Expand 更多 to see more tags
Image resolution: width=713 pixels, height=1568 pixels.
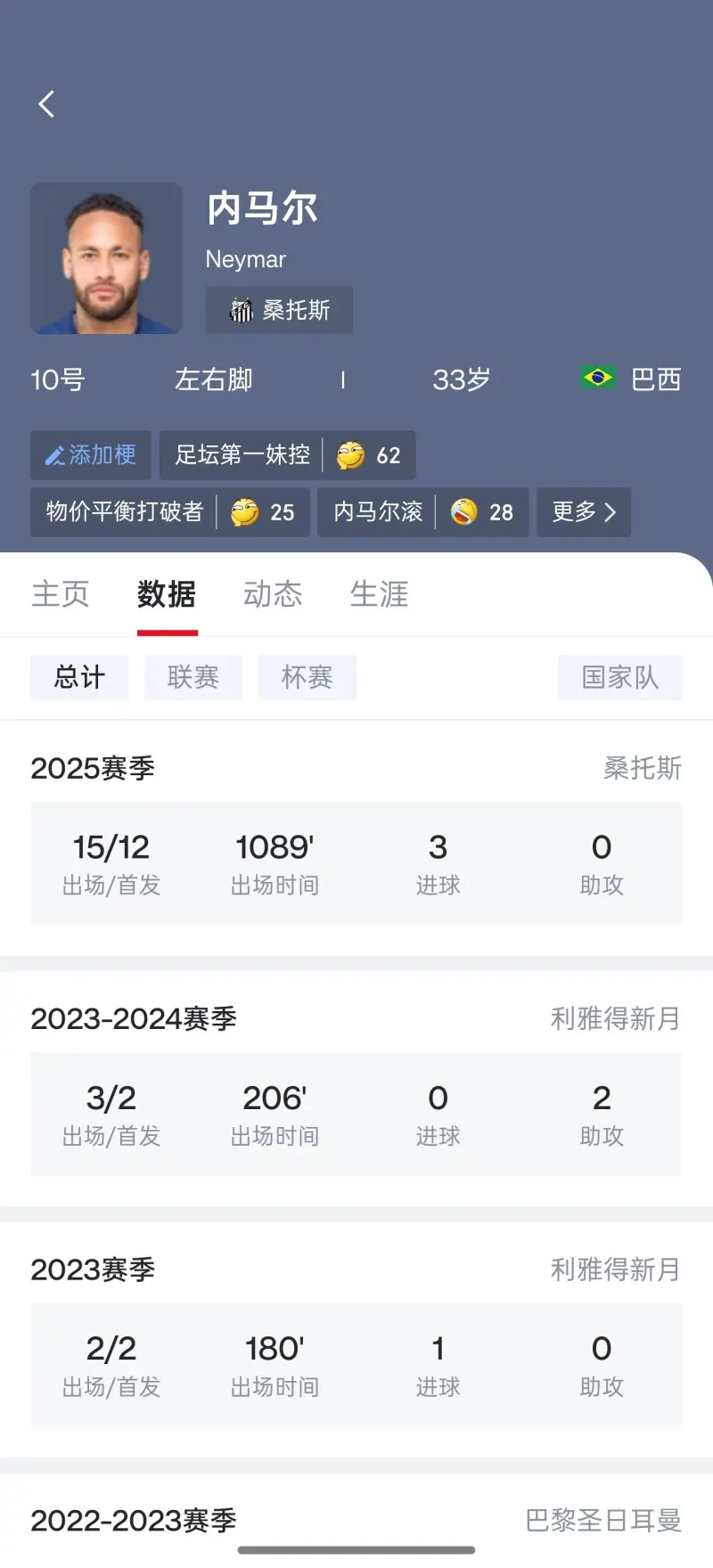584,512
